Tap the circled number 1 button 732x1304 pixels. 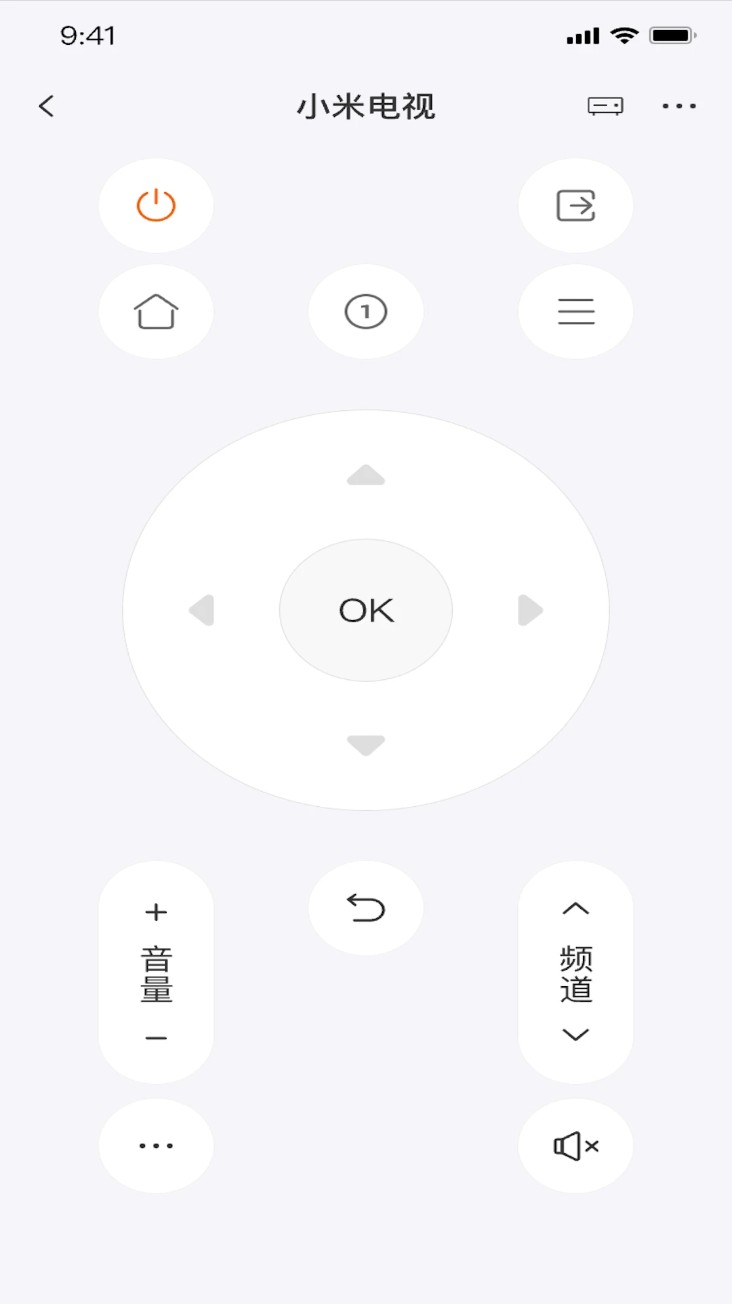click(x=366, y=312)
